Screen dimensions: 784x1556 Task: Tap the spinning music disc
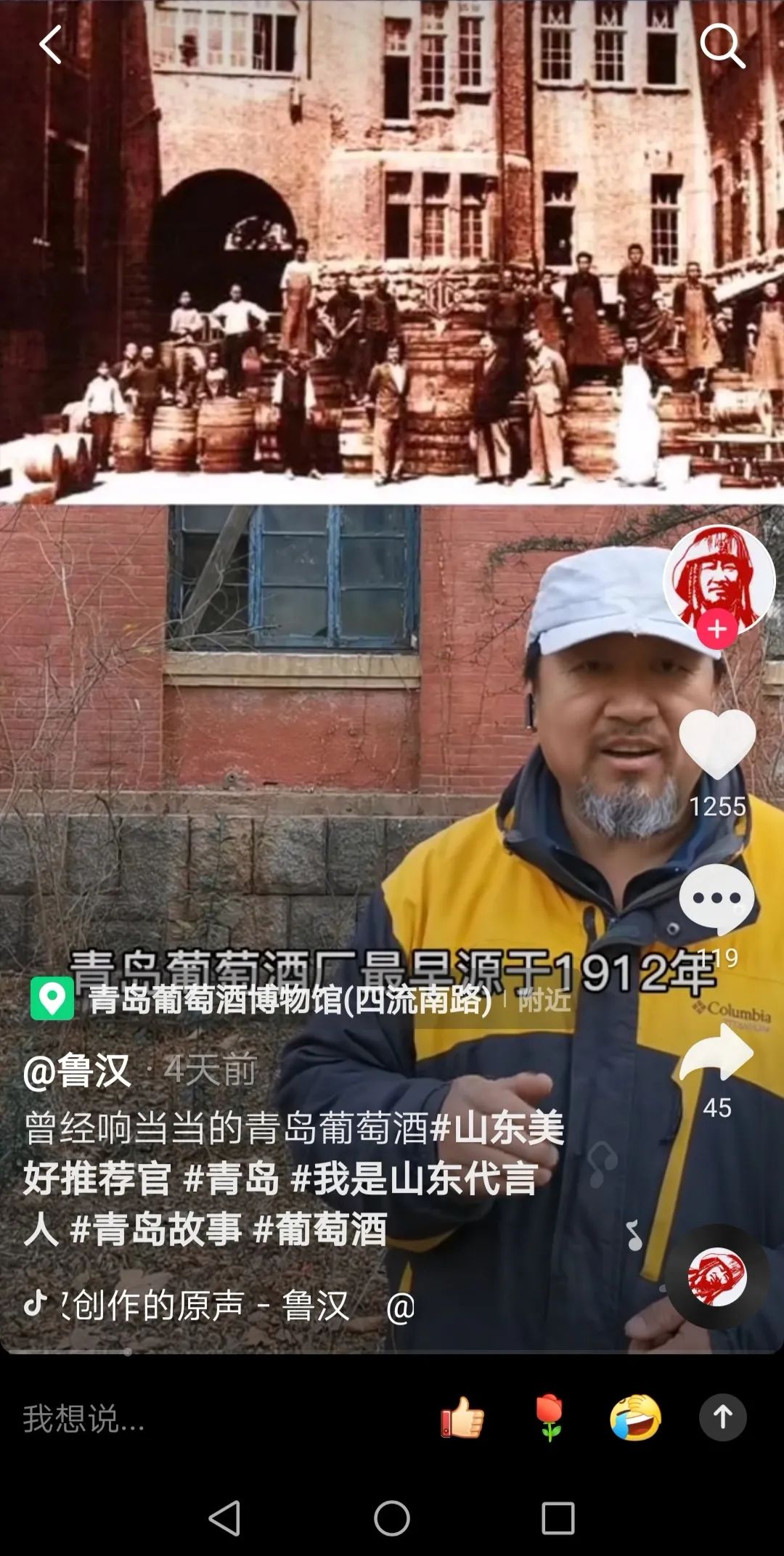tap(717, 1276)
